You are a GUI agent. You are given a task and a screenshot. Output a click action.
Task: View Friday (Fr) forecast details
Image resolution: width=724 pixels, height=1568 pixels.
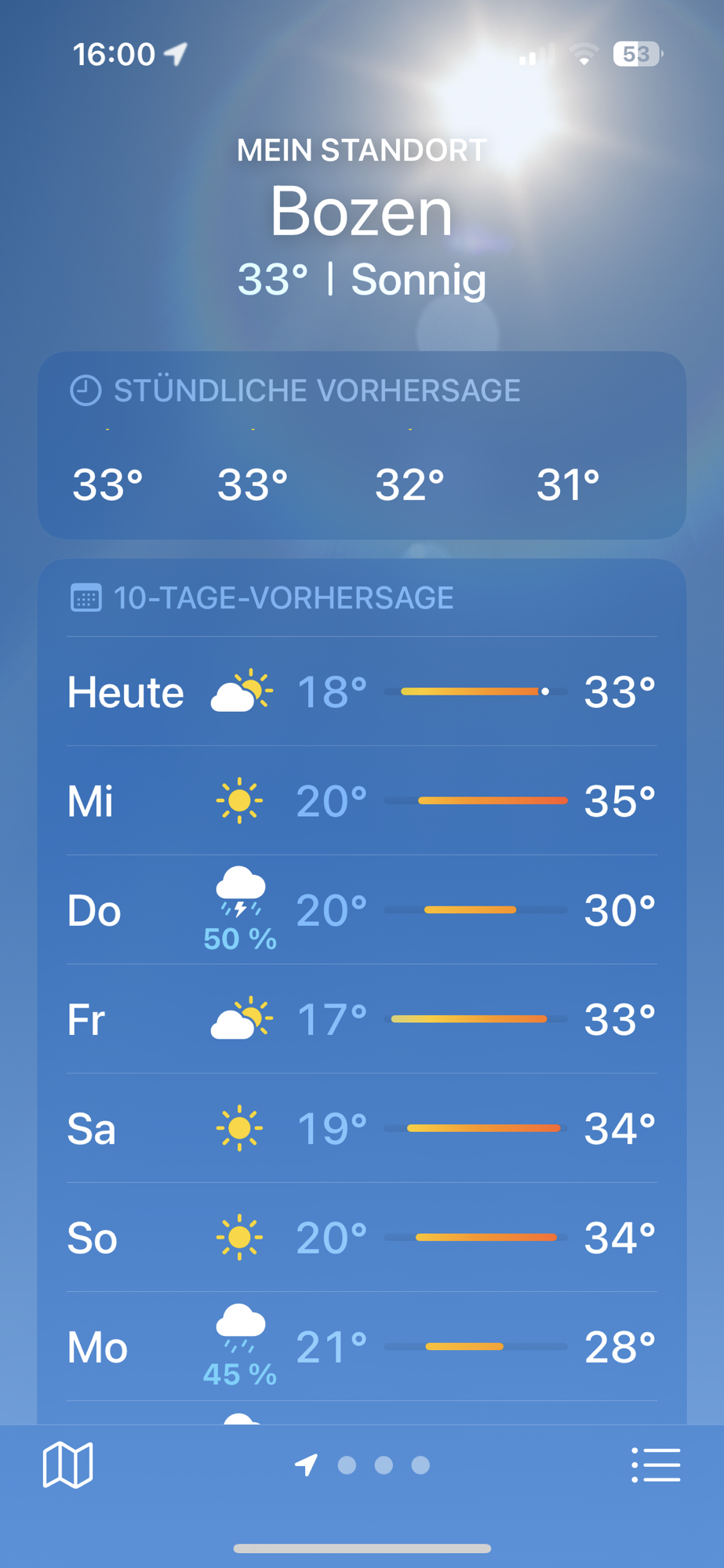[x=362, y=1019]
